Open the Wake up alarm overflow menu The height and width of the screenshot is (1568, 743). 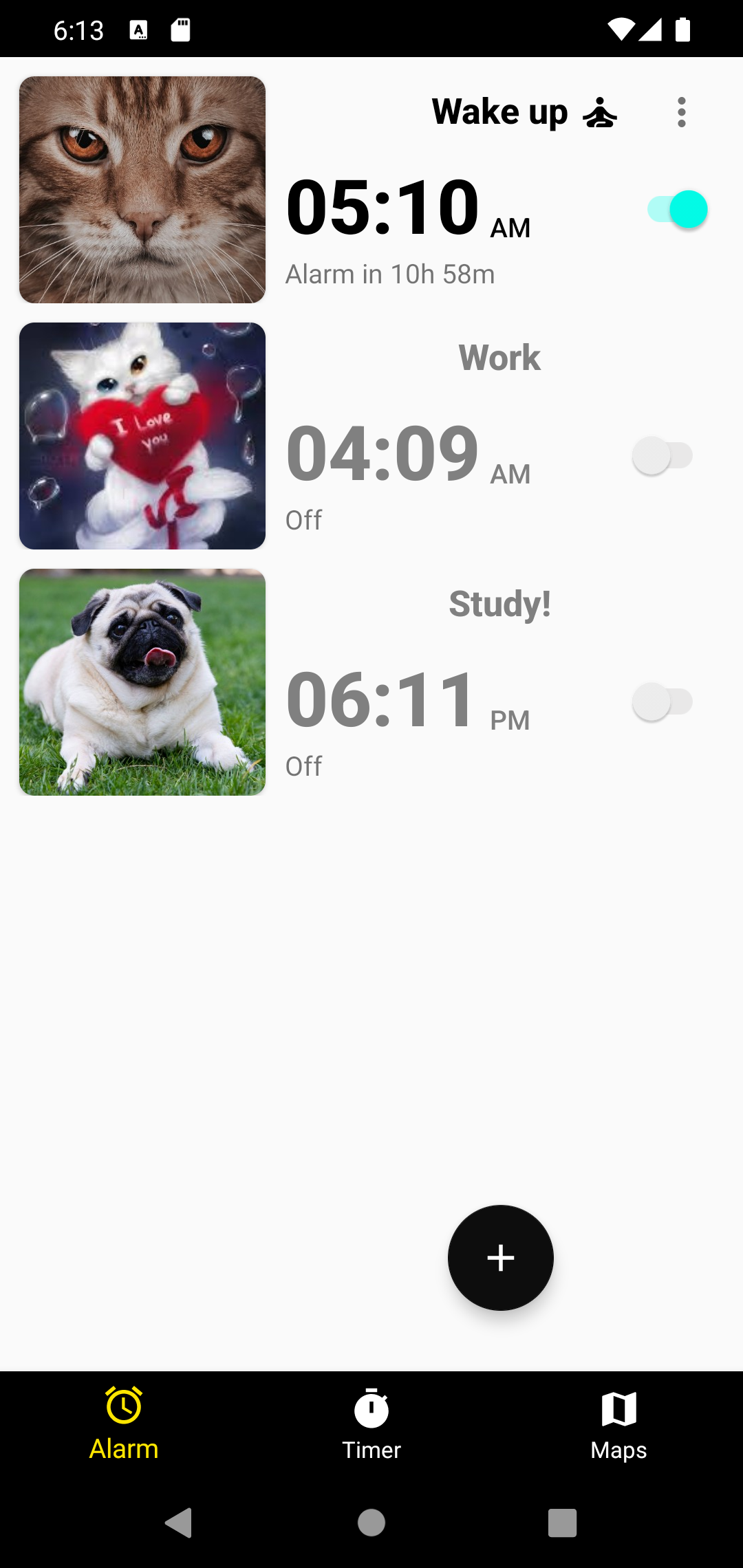[681, 112]
